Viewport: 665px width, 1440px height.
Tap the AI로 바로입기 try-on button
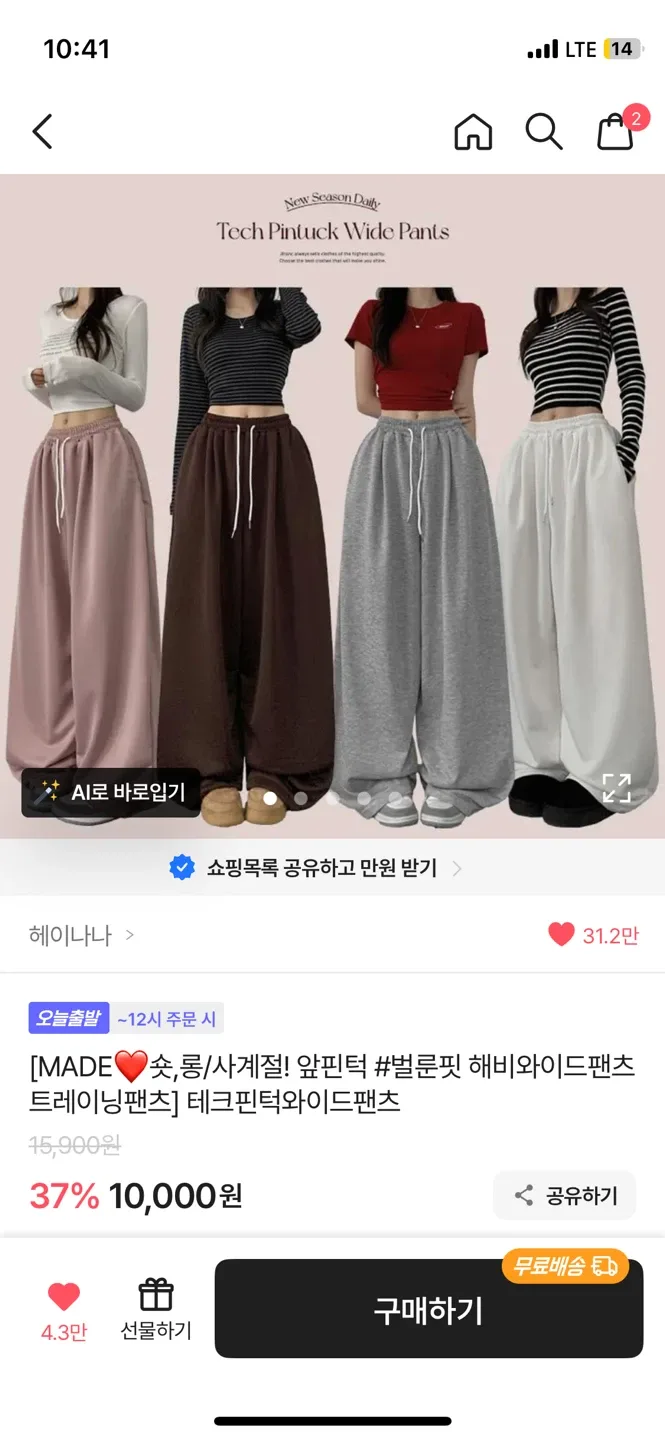111,792
